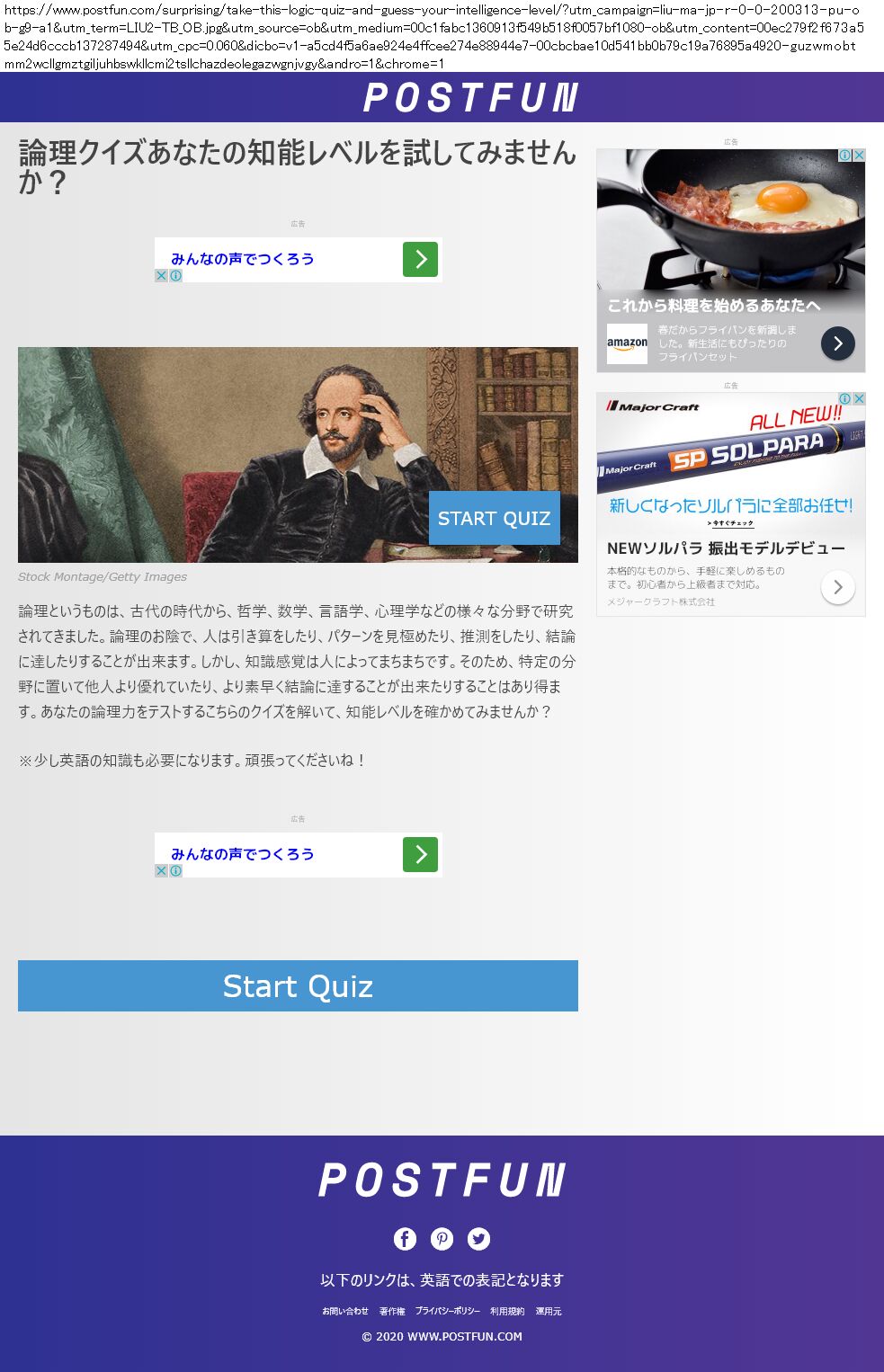The image size is (884, 1372).
Task: Open the お問い合わせ footer link
Action: tap(345, 1311)
